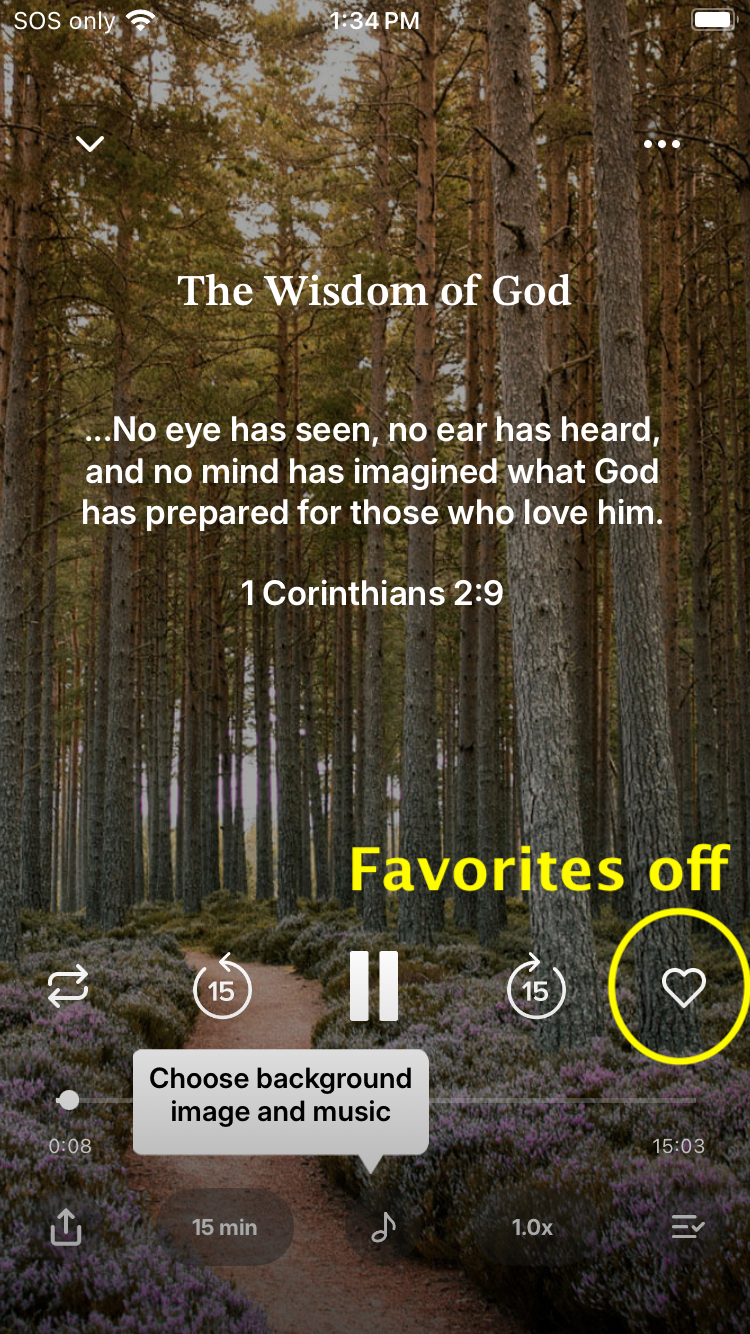Change the 1.0x playback speed
The height and width of the screenshot is (1334, 750).
pyautogui.click(x=532, y=1227)
